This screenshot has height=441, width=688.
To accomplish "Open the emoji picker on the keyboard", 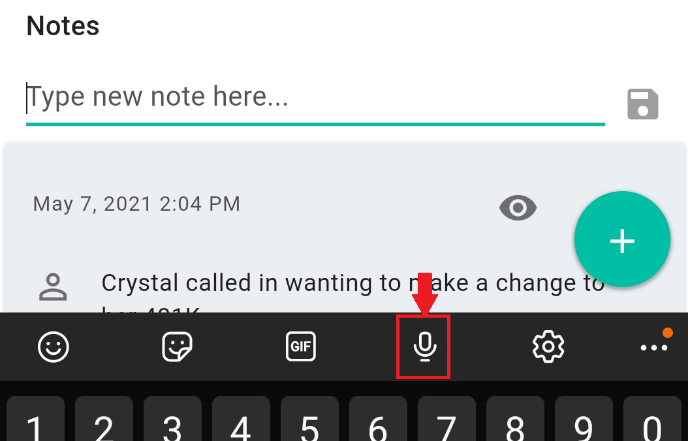I will tap(54, 347).
